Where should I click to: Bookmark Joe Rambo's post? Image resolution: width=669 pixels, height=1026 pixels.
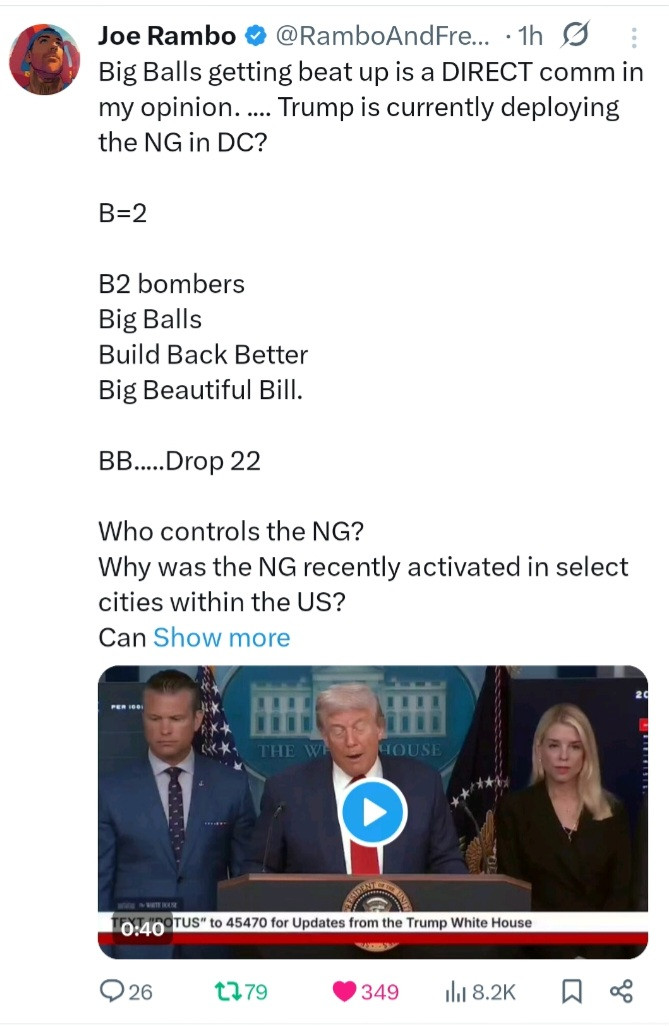[x=571, y=991]
